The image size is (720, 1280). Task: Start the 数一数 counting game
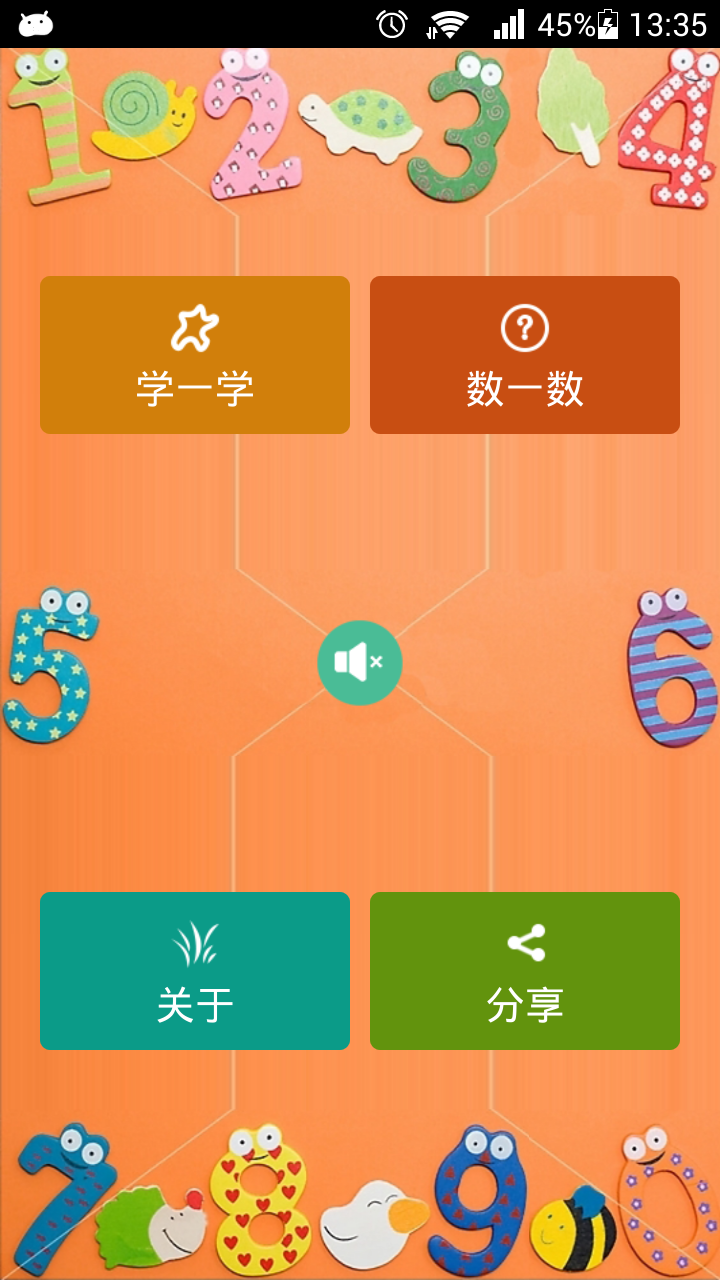525,355
